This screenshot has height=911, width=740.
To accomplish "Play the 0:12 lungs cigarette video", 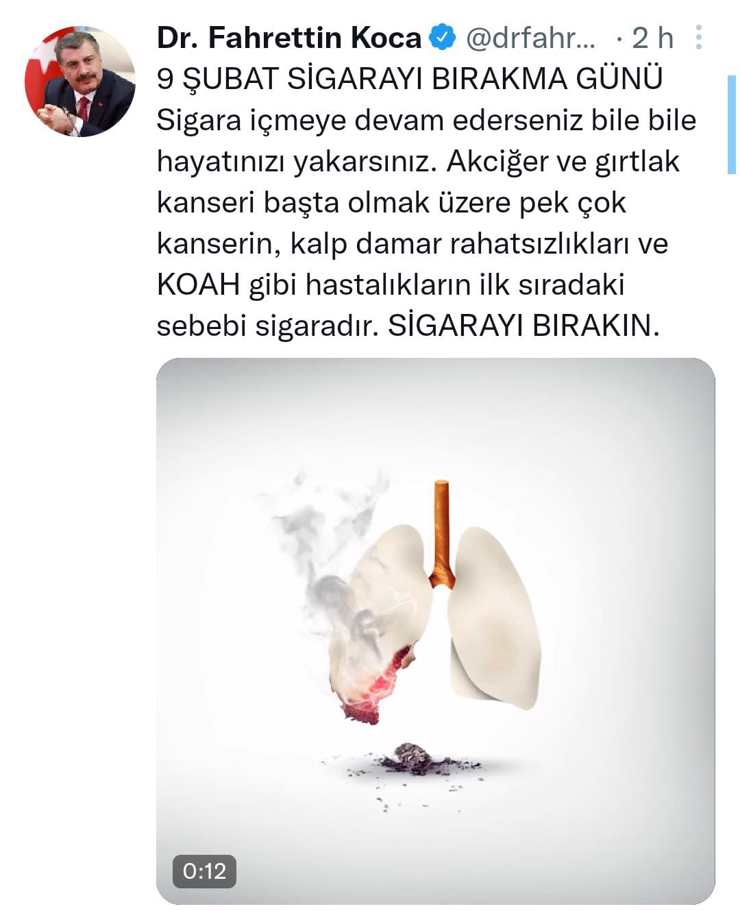I will (x=436, y=630).
